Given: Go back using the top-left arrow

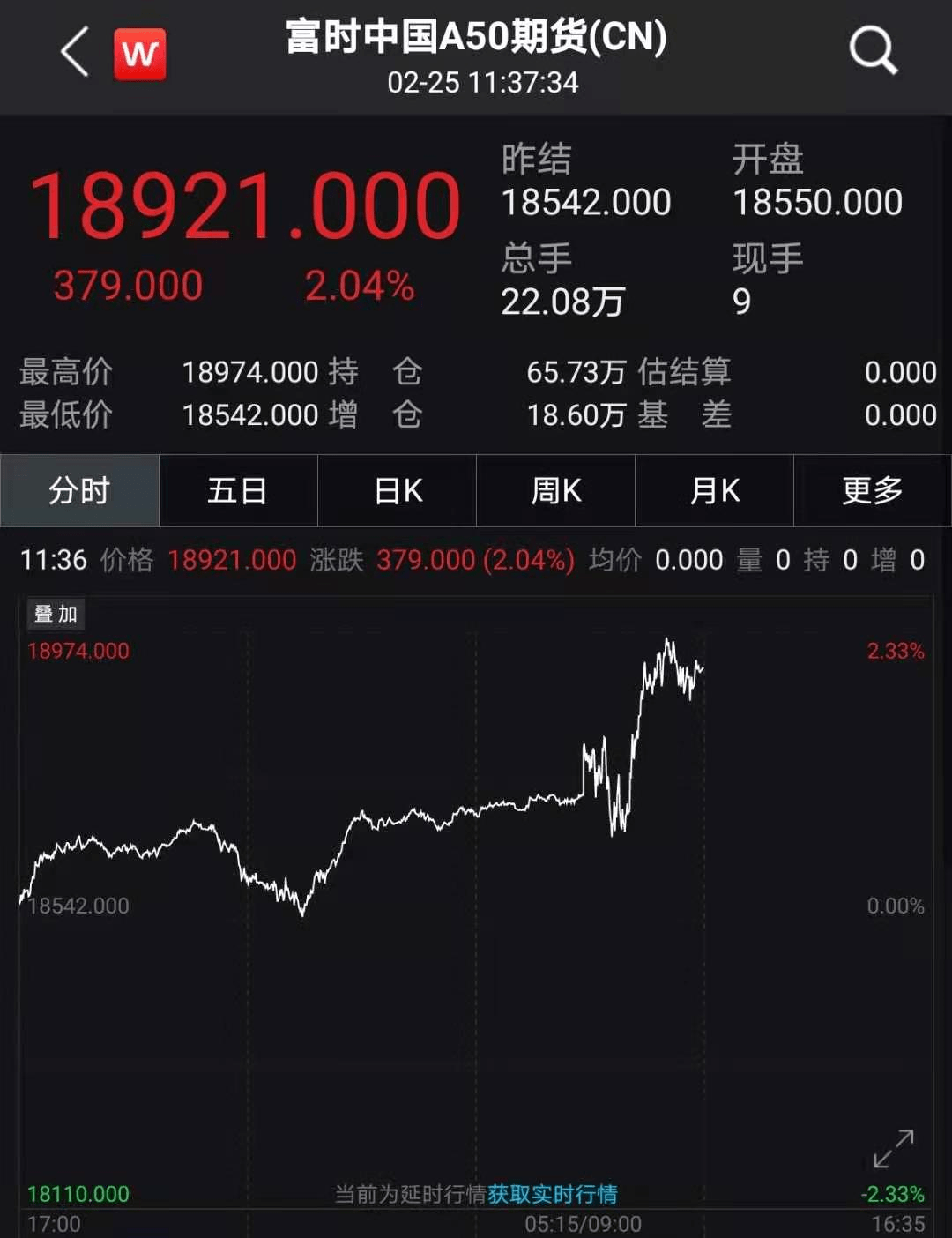Looking at the screenshot, I should click(x=76, y=52).
